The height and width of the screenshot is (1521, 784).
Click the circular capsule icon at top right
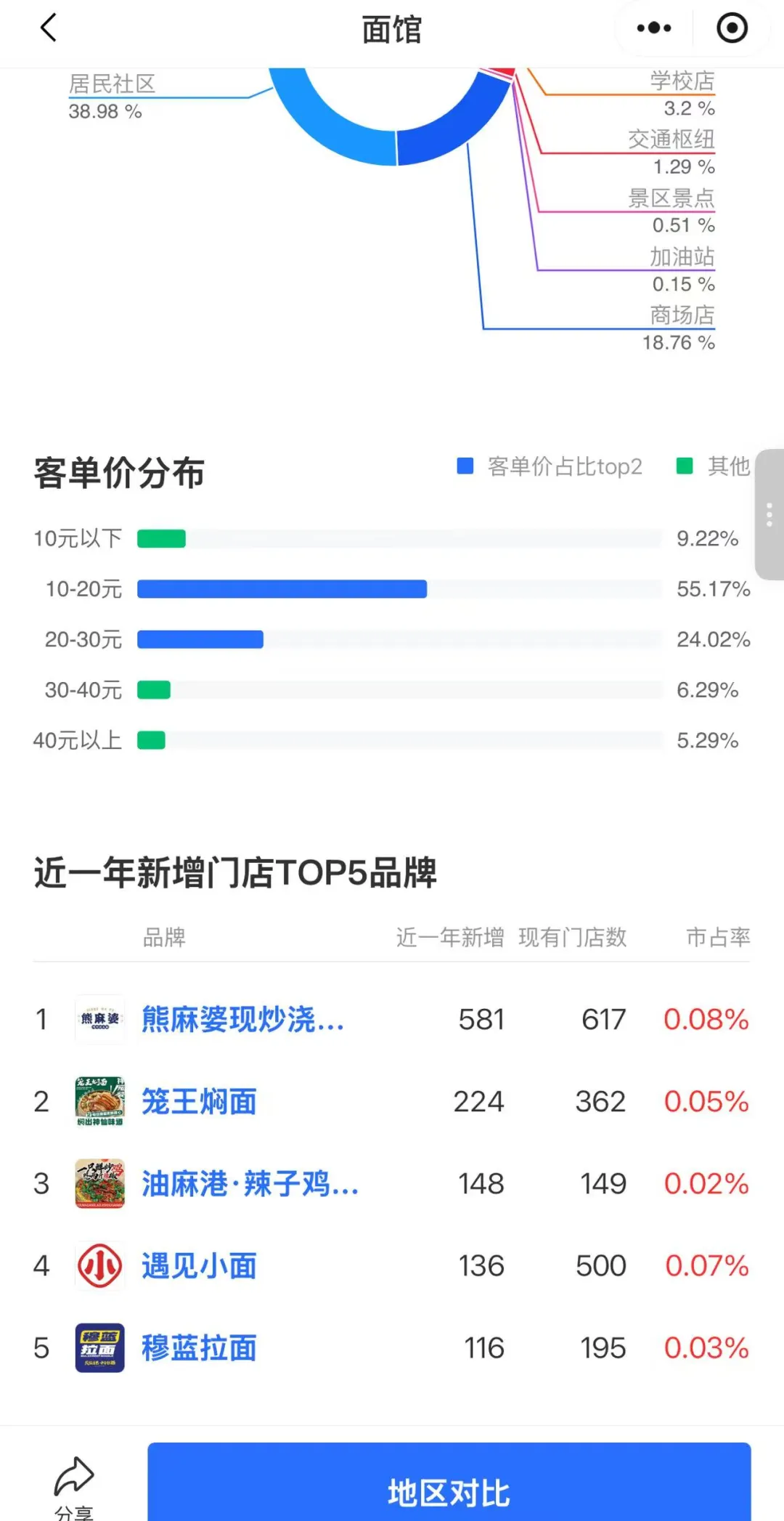point(731,28)
